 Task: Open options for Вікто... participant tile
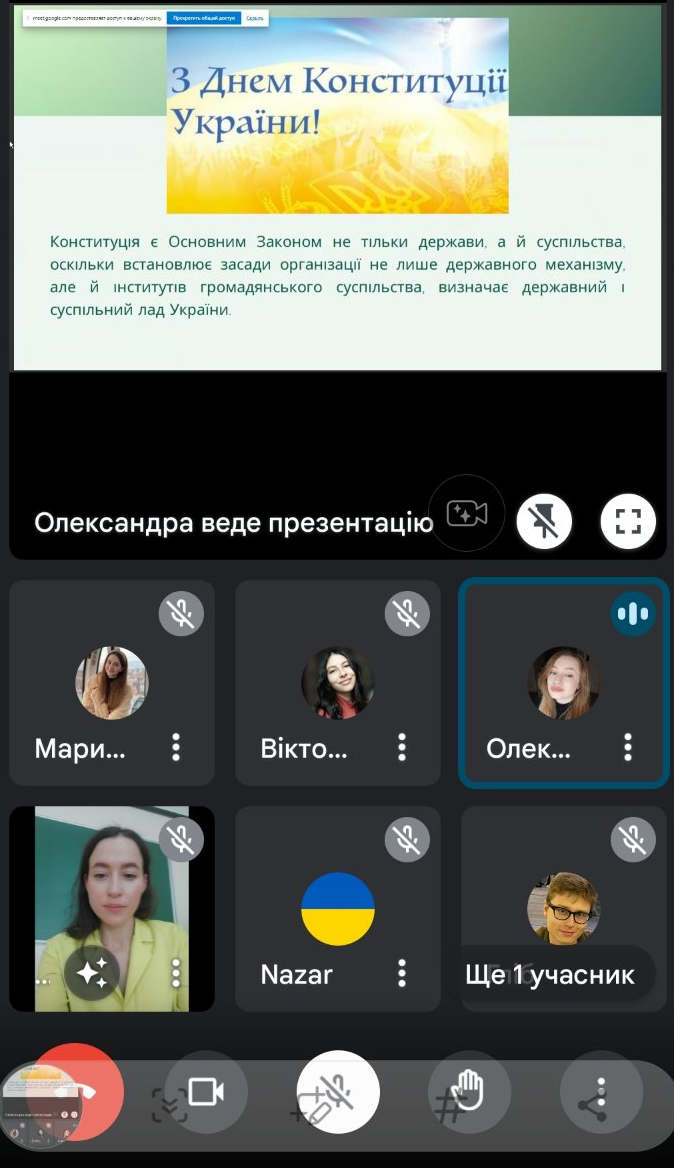point(402,747)
